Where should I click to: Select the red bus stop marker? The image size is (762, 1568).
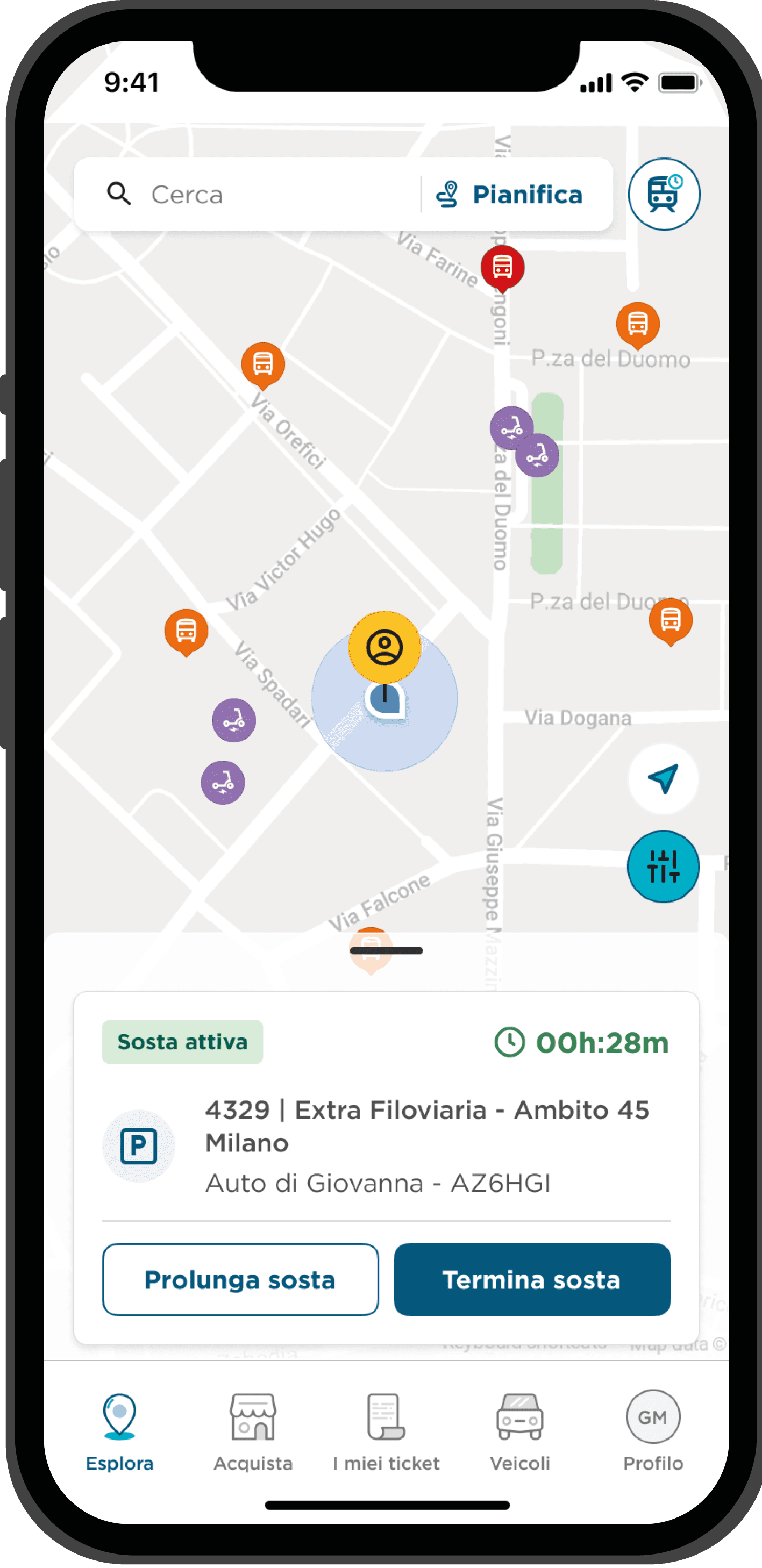pos(502,268)
